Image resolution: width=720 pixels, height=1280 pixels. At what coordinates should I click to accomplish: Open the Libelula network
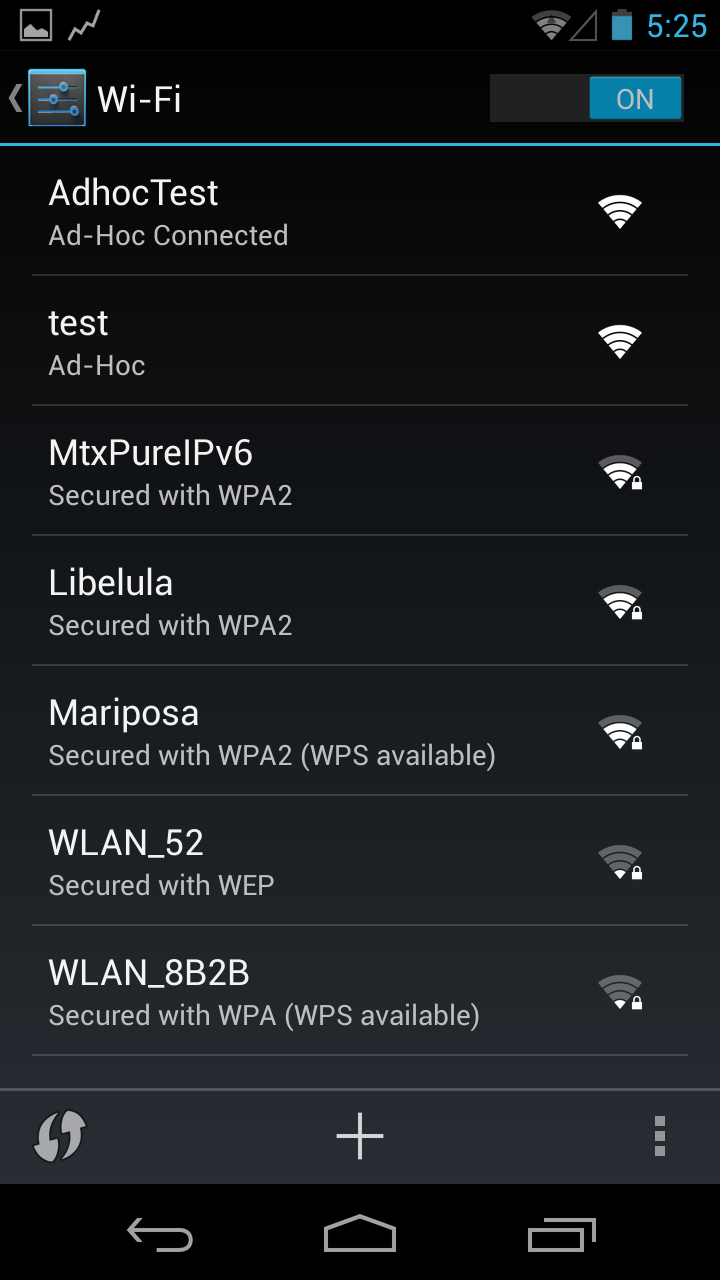(x=360, y=601)
